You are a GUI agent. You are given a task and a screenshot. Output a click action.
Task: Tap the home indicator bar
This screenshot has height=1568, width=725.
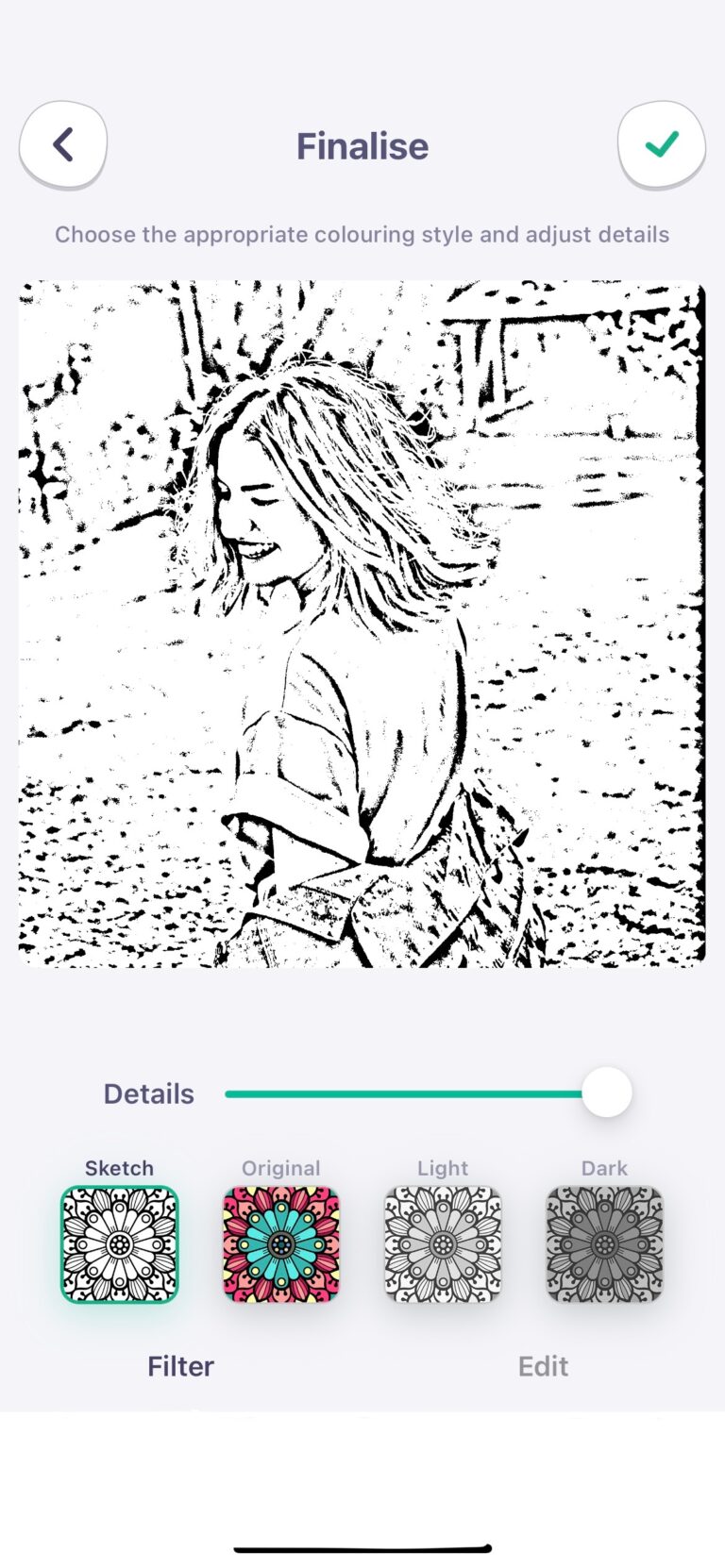click(362, 1547)
